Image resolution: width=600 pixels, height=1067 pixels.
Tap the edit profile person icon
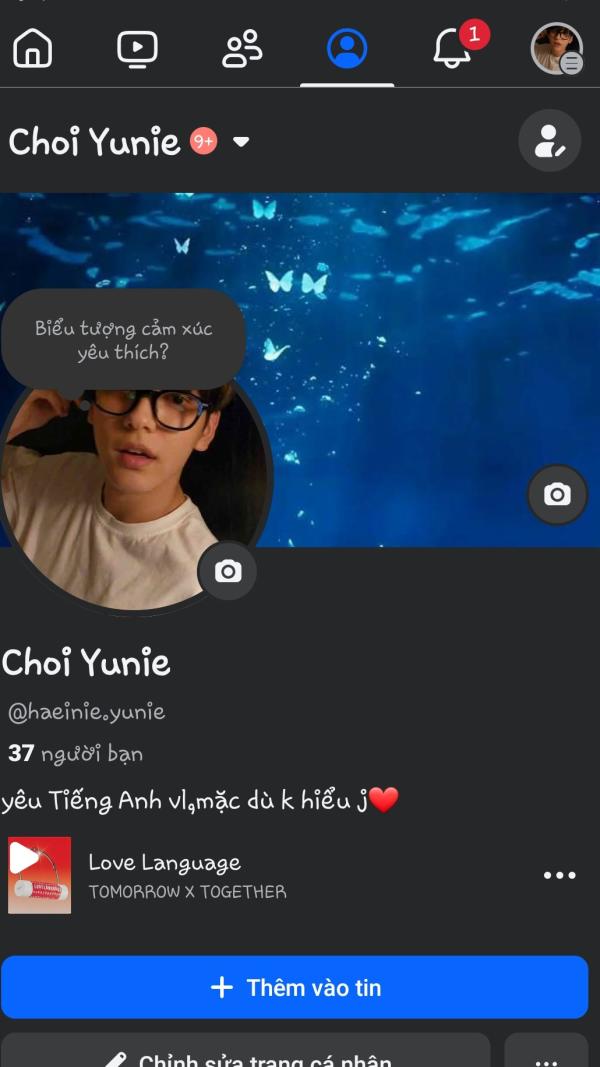coord(549,141)
